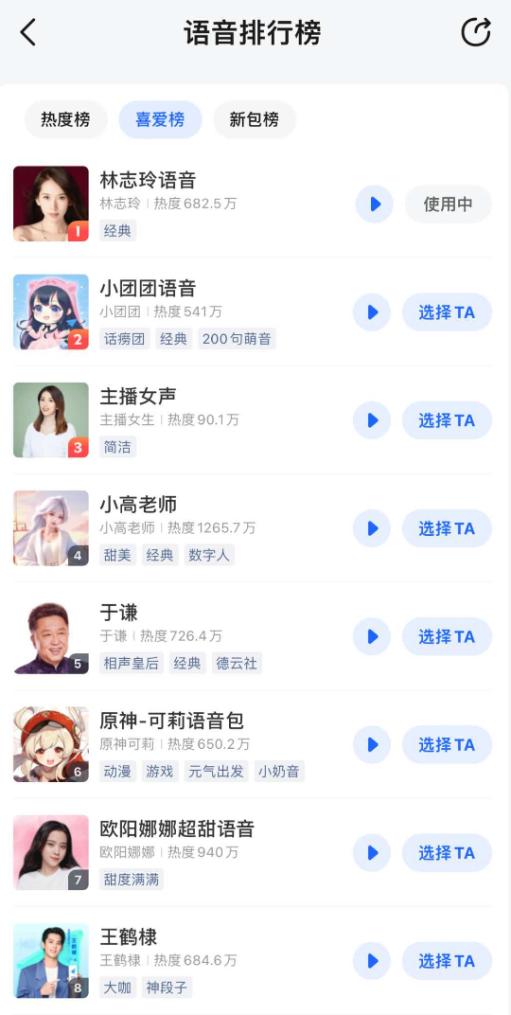Choose 选择TA for 王鹤棣

pos(447,961)
